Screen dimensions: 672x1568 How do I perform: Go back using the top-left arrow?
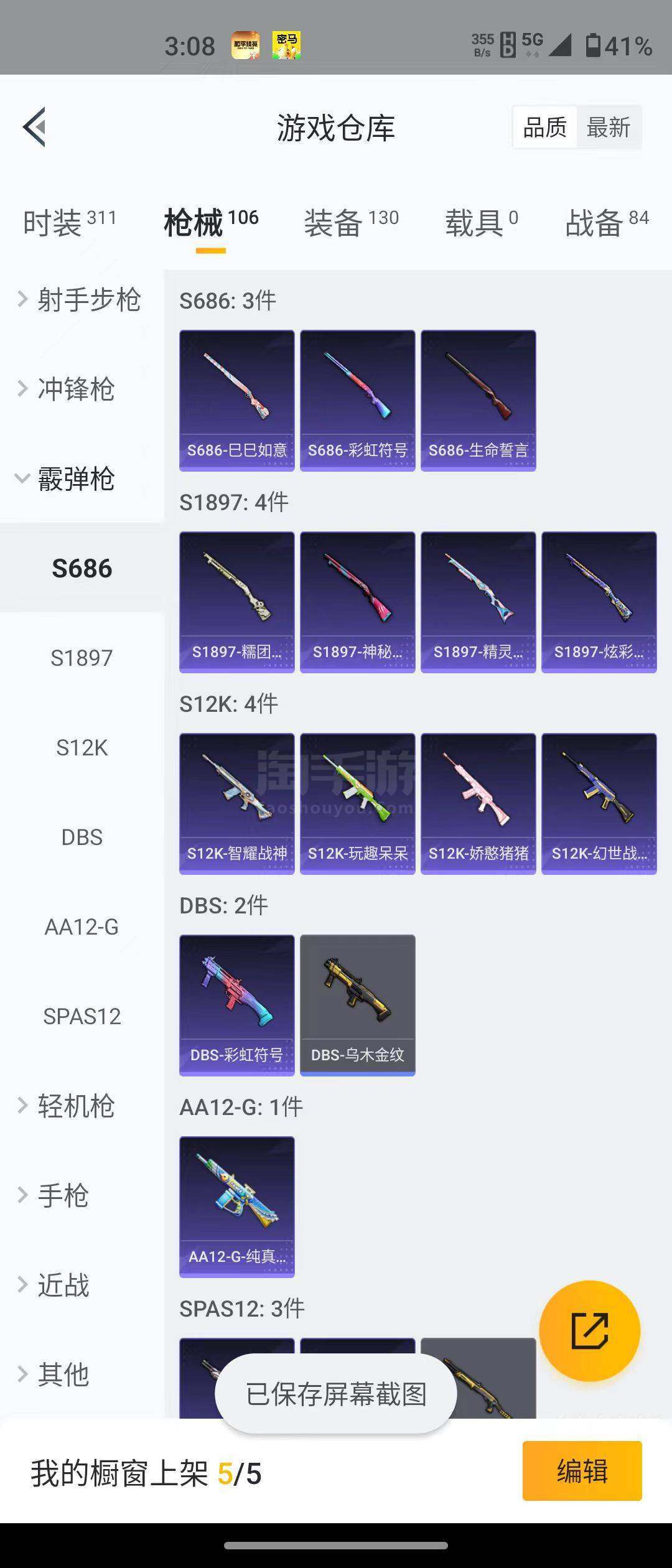point(35,127)
